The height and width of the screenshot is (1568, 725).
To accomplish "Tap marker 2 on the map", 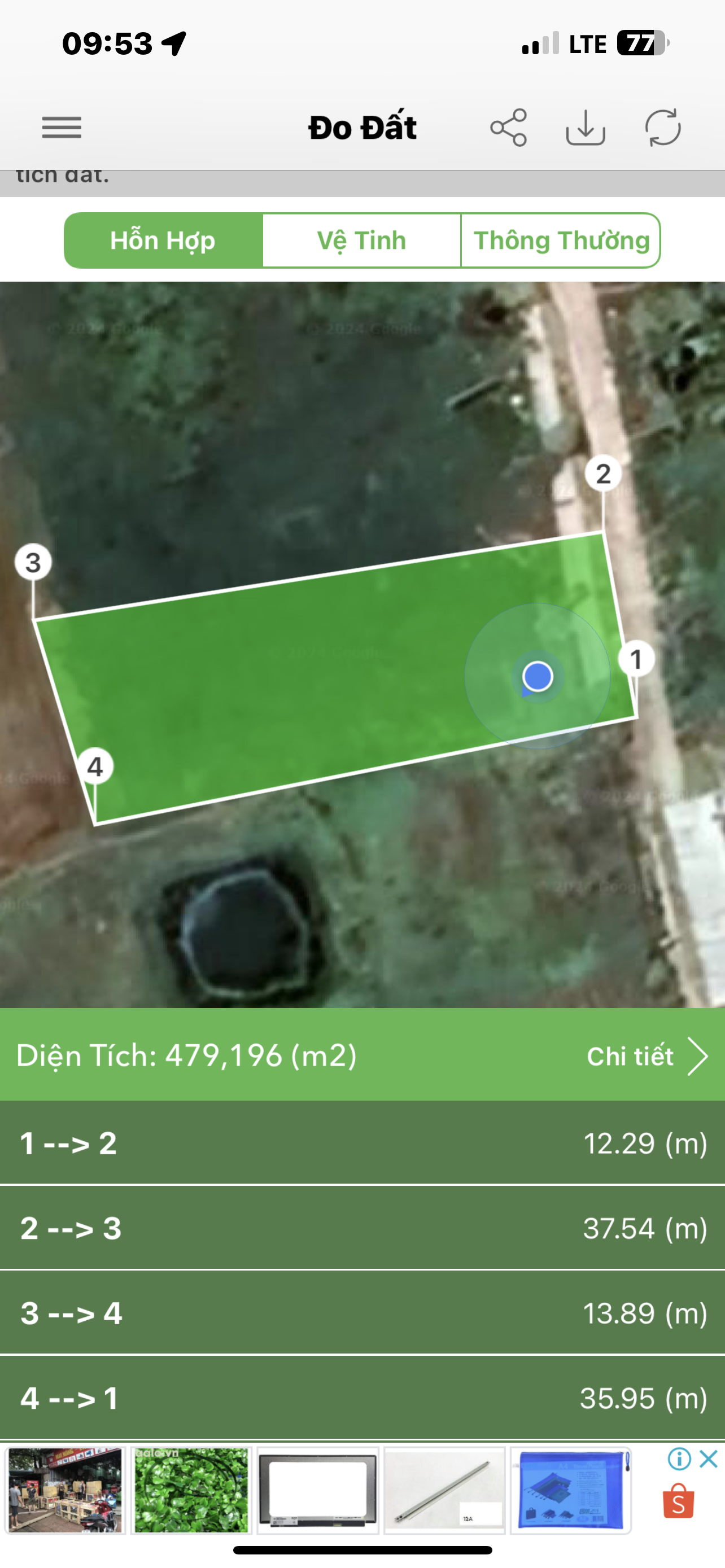I will 602,474.
